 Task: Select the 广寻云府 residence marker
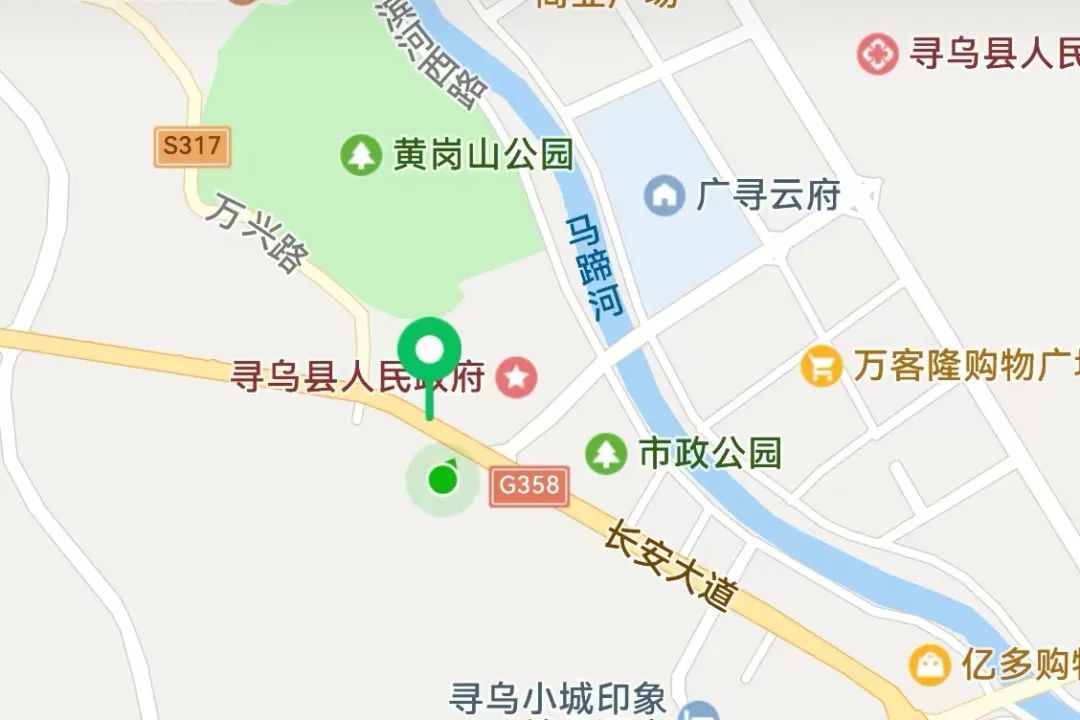pyautogui.click(x=664, y=195)
